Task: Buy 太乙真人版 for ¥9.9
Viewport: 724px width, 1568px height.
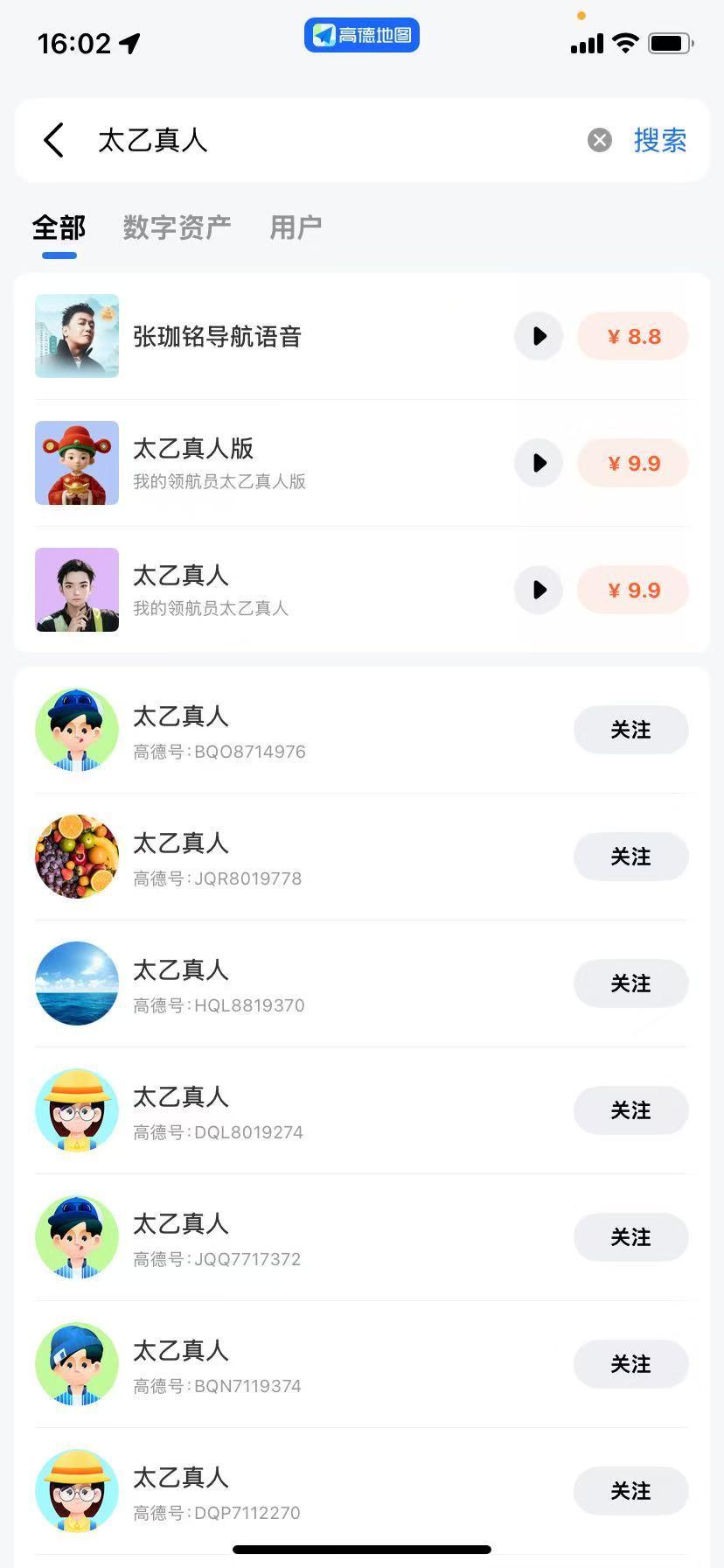Action: 633,463
